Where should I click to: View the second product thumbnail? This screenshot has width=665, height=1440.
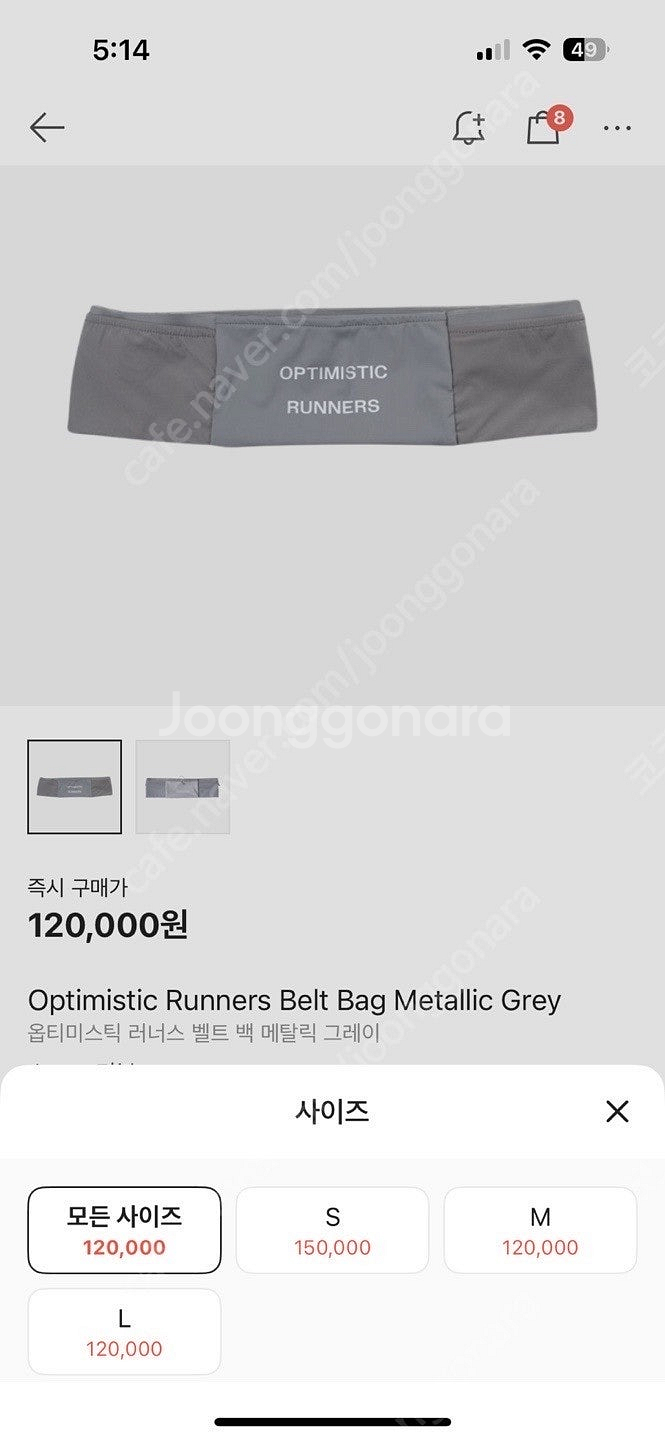pos(183,787)
